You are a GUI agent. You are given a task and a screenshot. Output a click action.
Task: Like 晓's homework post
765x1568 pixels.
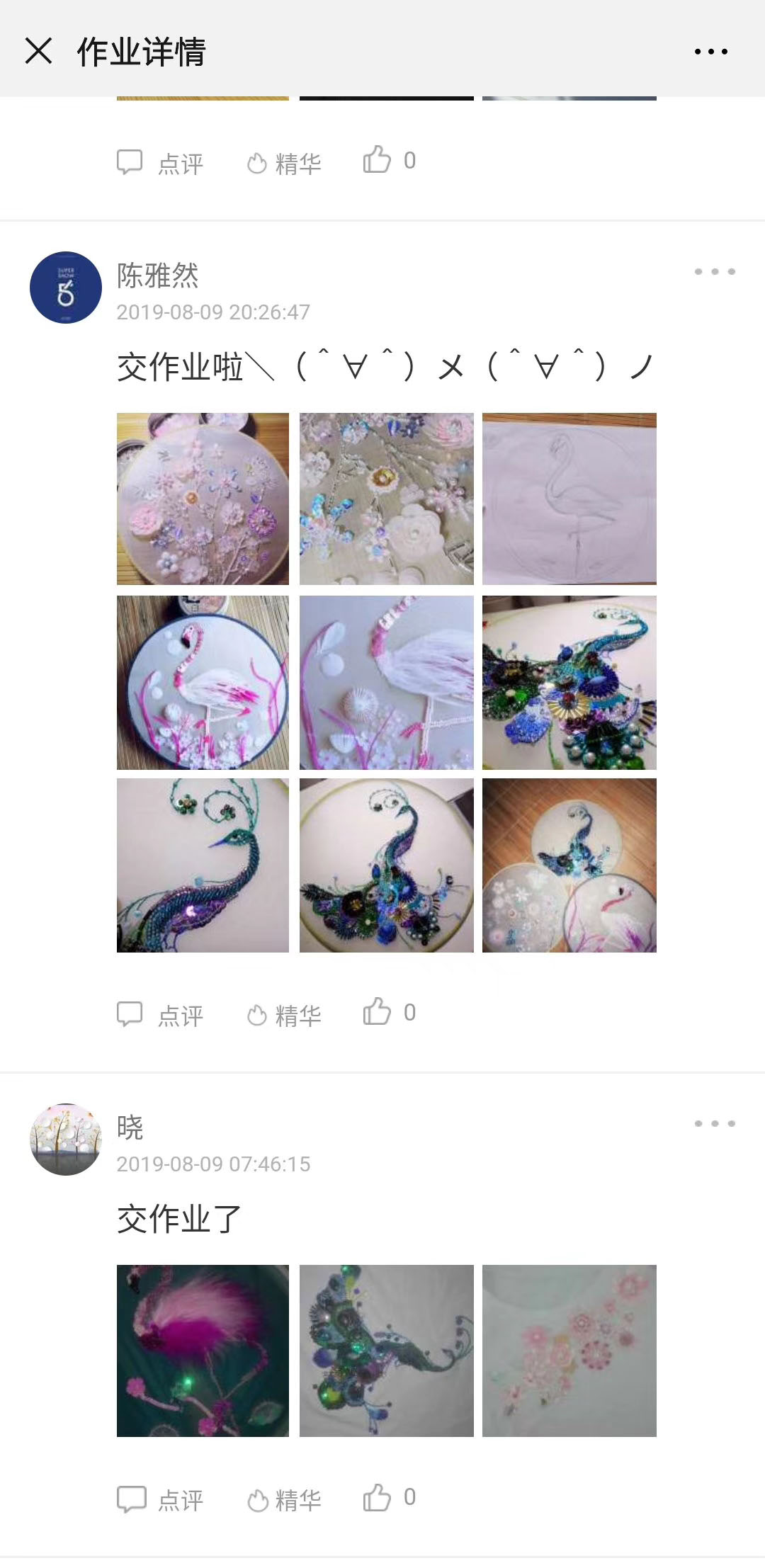389,1497
